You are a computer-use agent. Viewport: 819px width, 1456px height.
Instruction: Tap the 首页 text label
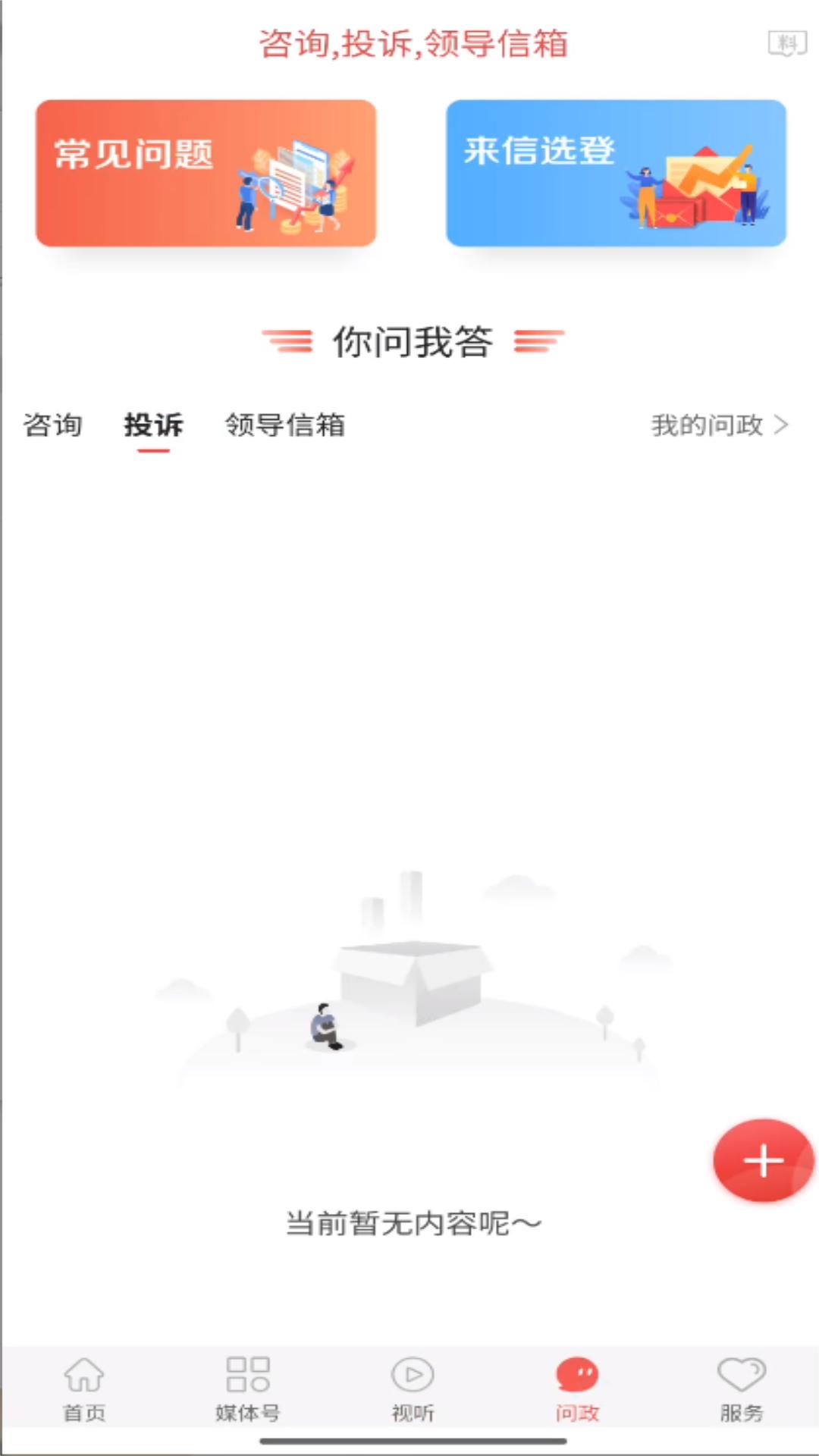click(83, 1412)
